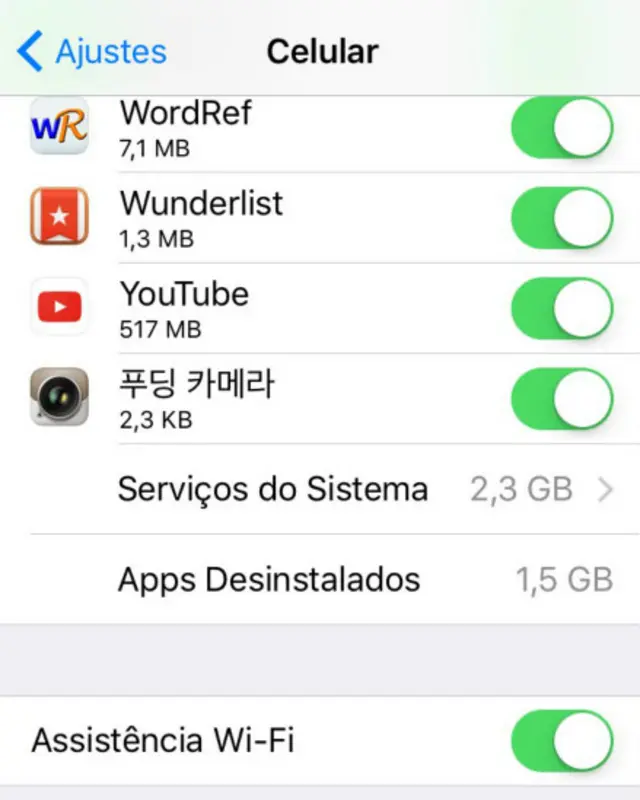Disable cellular data for Wunderlist

561,218
